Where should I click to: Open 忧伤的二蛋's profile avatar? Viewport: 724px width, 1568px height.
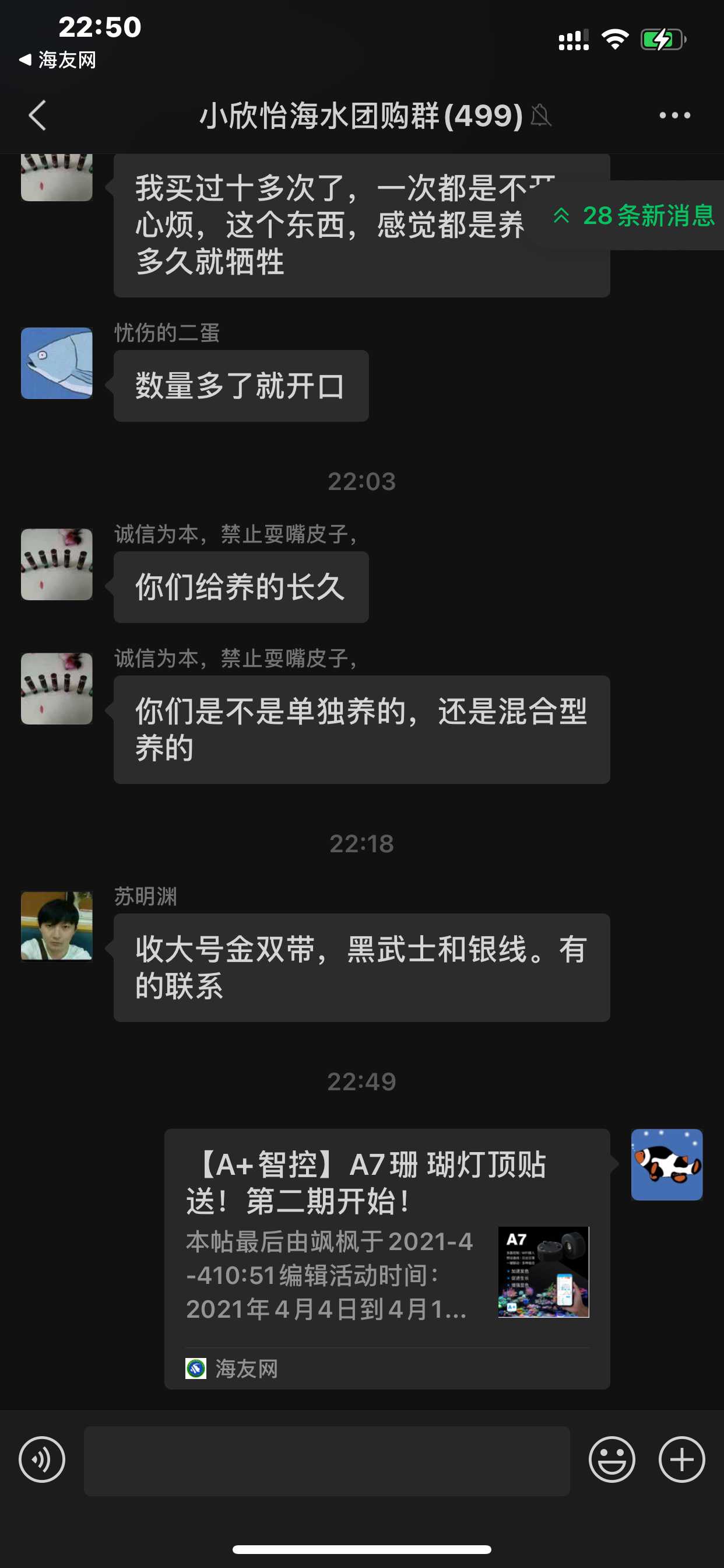57,363
